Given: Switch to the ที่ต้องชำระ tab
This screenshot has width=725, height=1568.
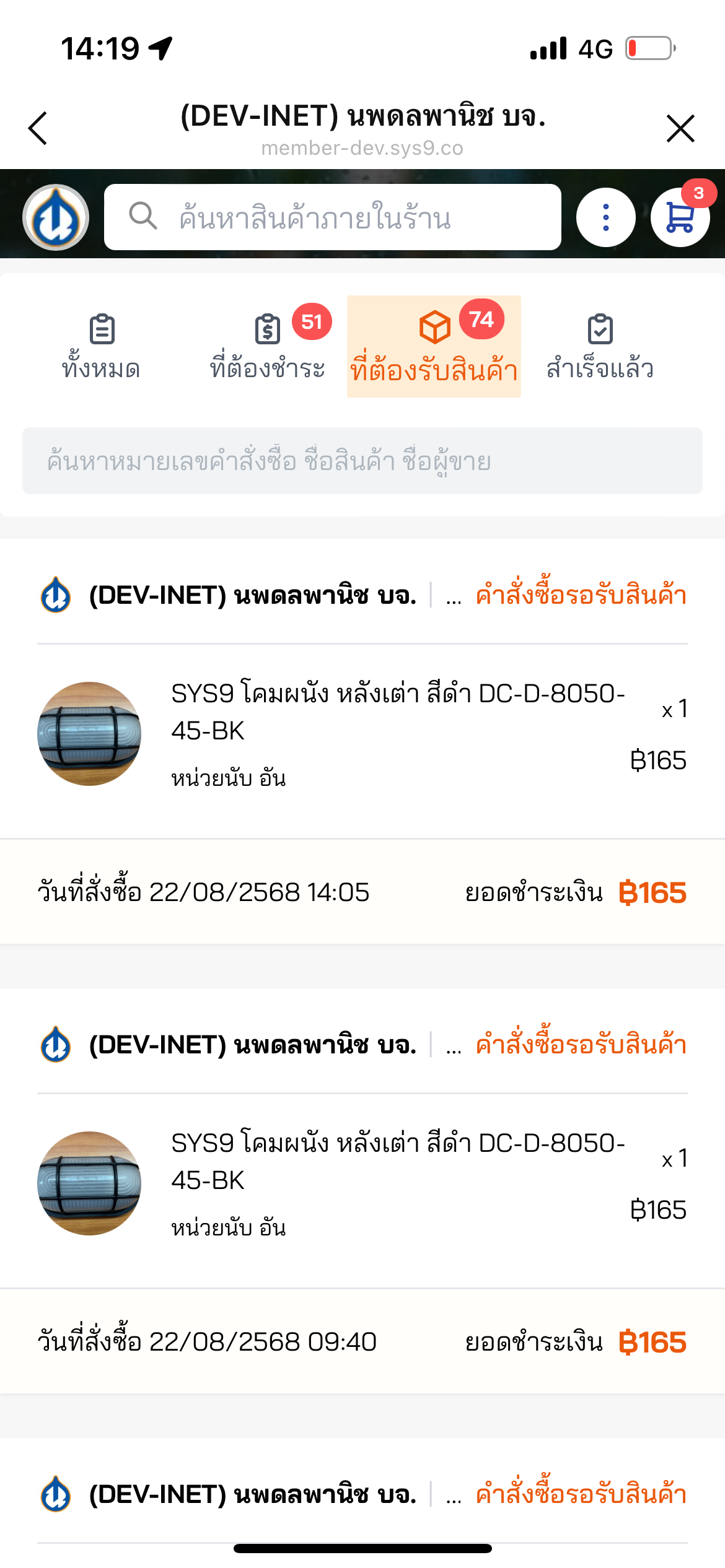Looking at the screenshot, I should click(x=268, y=347).
